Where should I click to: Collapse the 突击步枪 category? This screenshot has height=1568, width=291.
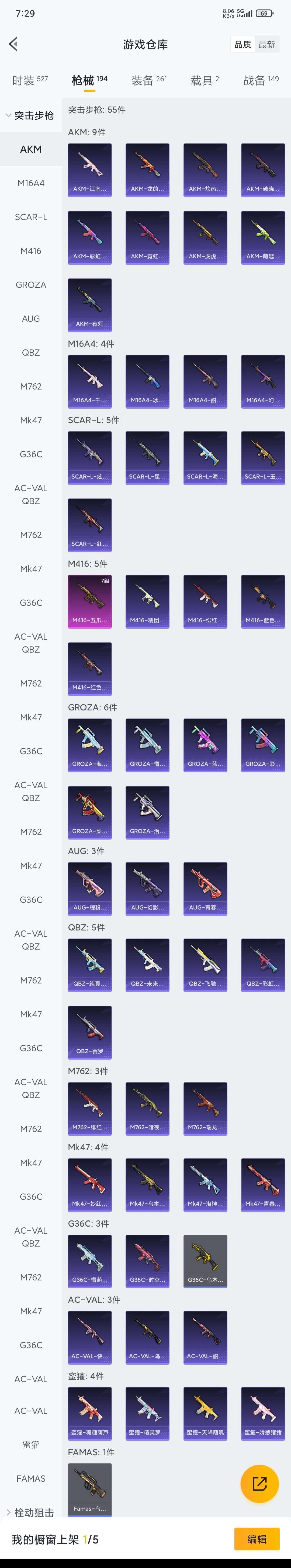[30, 115]
